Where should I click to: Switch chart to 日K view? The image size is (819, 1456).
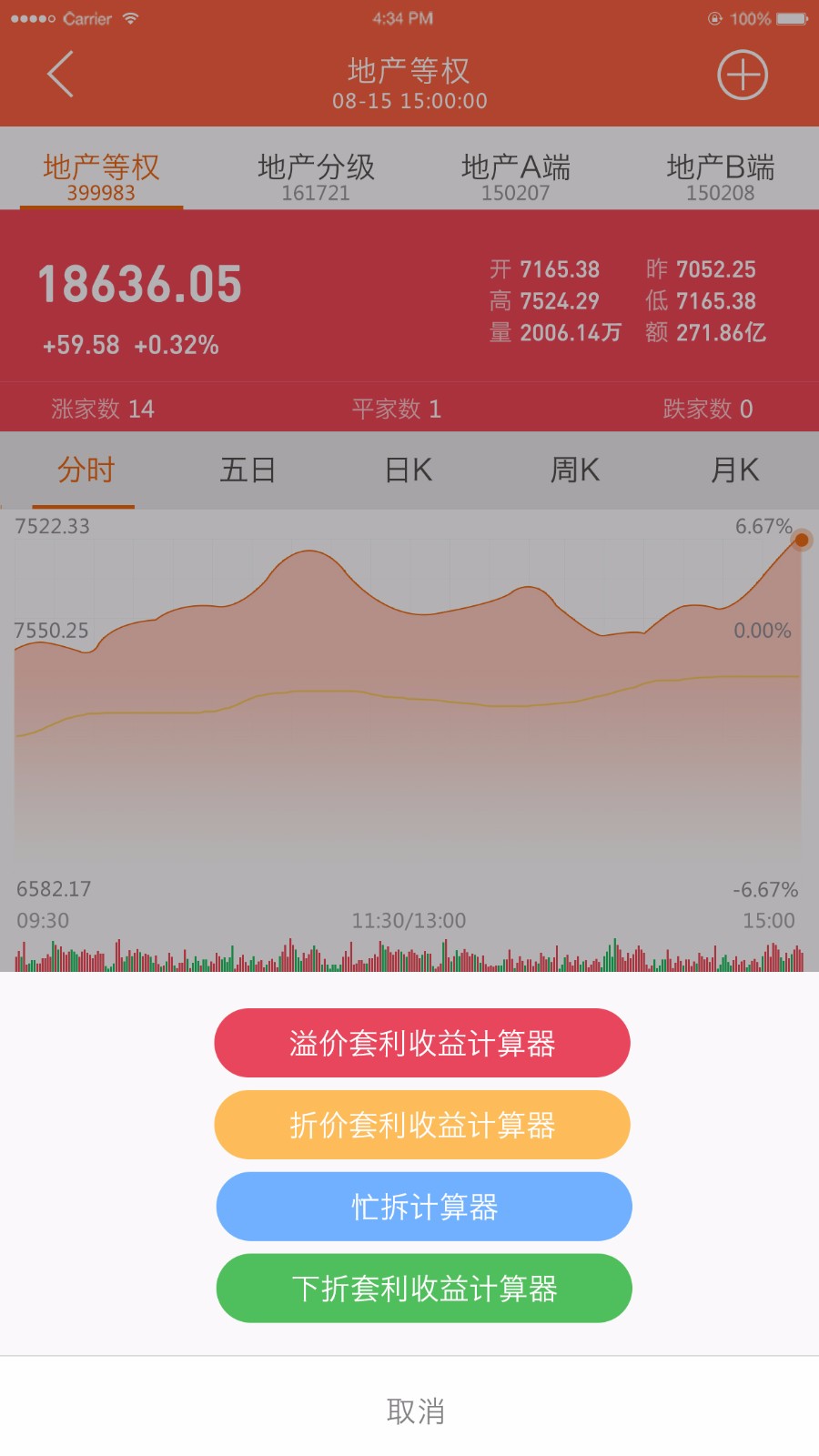coord(409,470)
